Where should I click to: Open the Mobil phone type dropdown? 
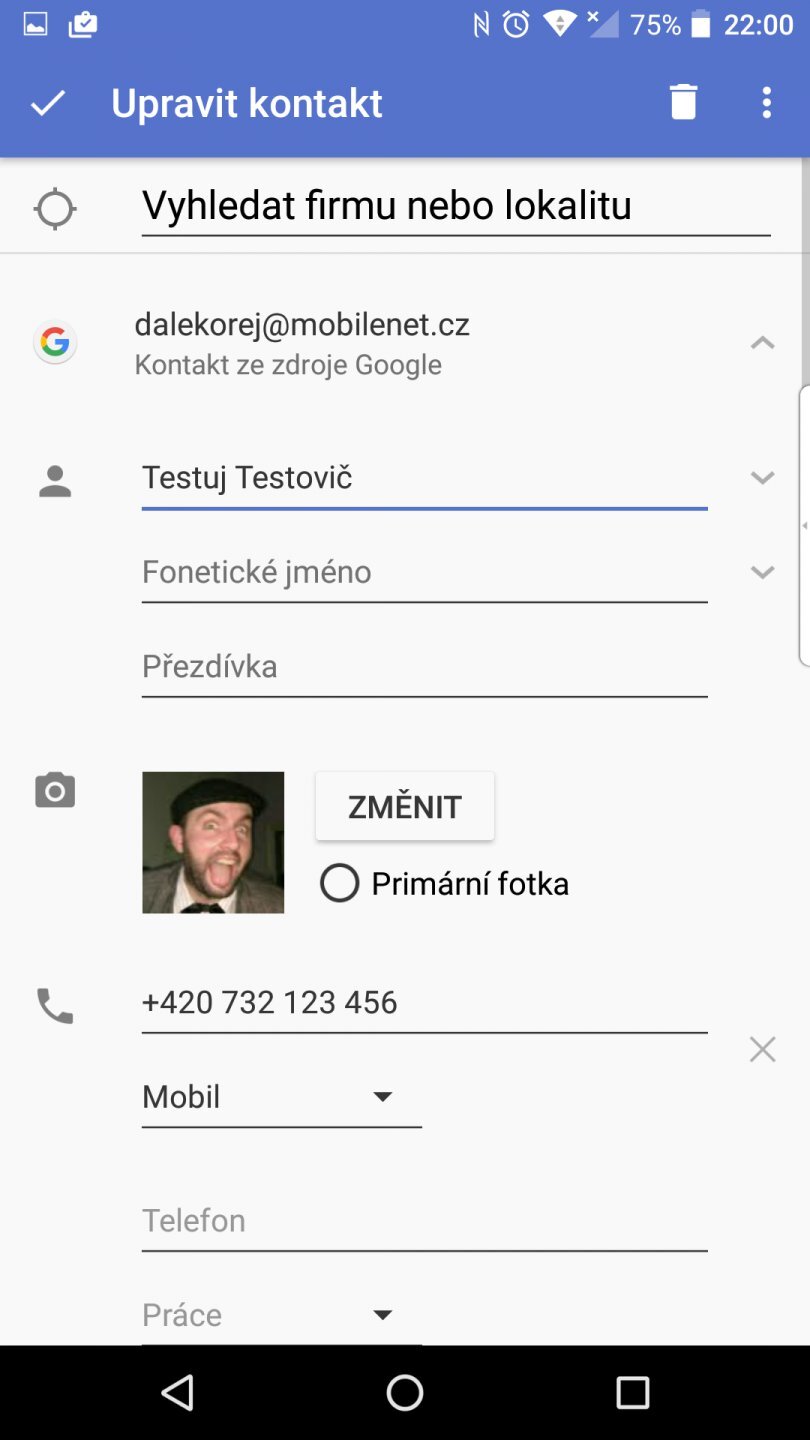pyautogui.click(x=281, y=1096)
